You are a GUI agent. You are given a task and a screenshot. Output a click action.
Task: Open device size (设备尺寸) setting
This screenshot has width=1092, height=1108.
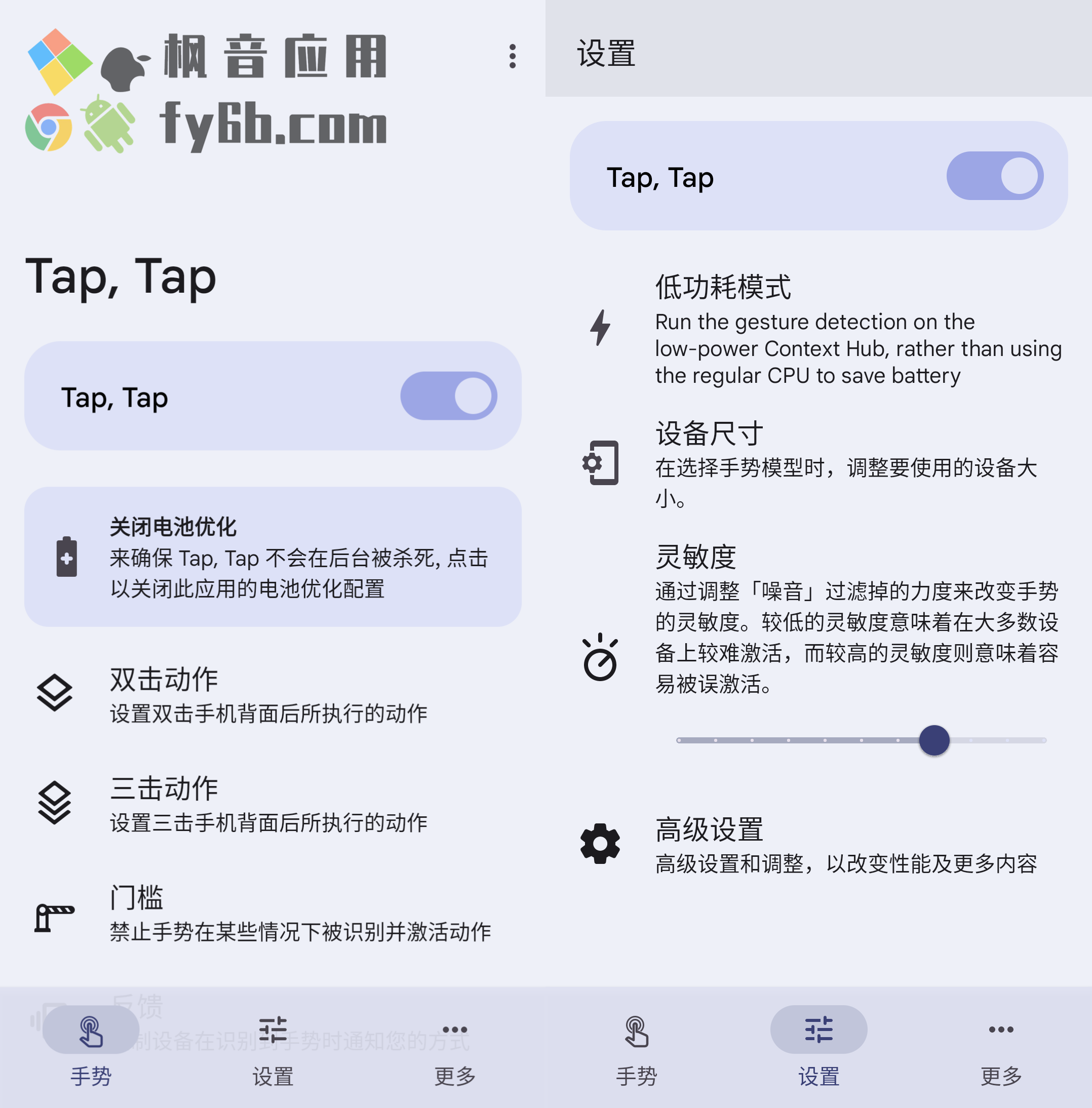pos(820,463)
